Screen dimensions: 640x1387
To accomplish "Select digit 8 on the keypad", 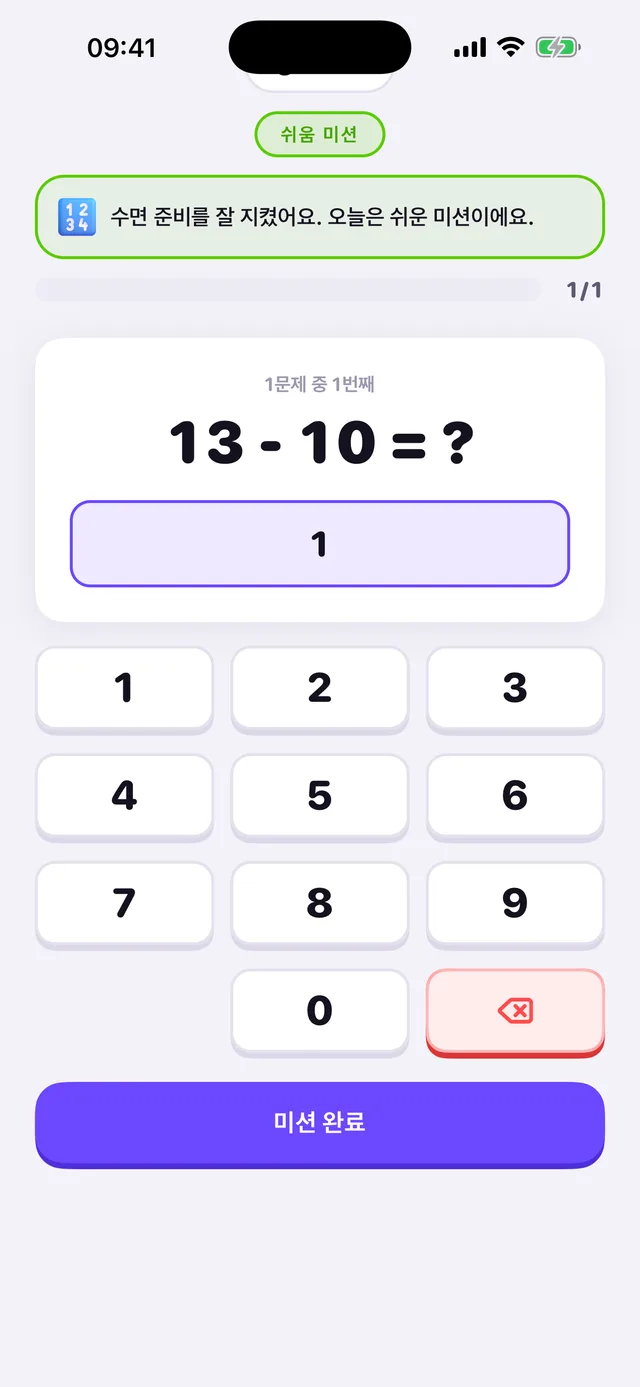I will 320,904.
